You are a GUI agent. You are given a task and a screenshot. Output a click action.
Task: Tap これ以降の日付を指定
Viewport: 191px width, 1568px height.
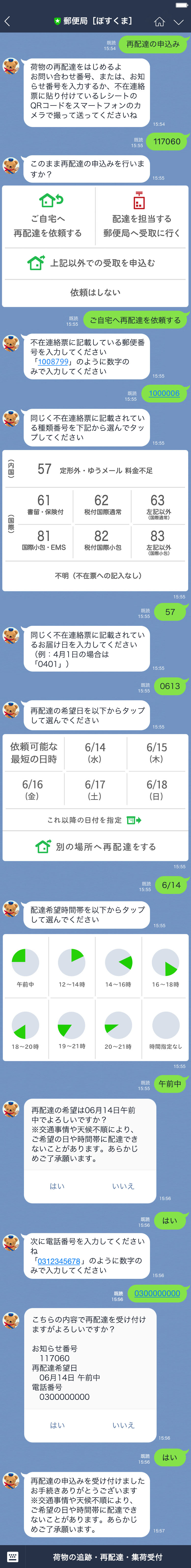point(95,820)
